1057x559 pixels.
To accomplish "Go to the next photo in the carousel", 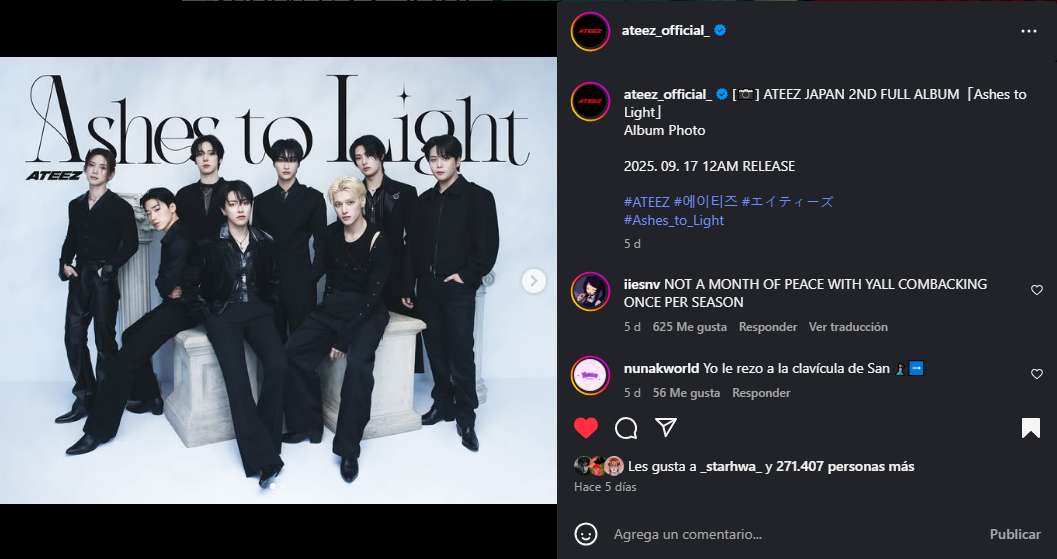I will point(534,281).
